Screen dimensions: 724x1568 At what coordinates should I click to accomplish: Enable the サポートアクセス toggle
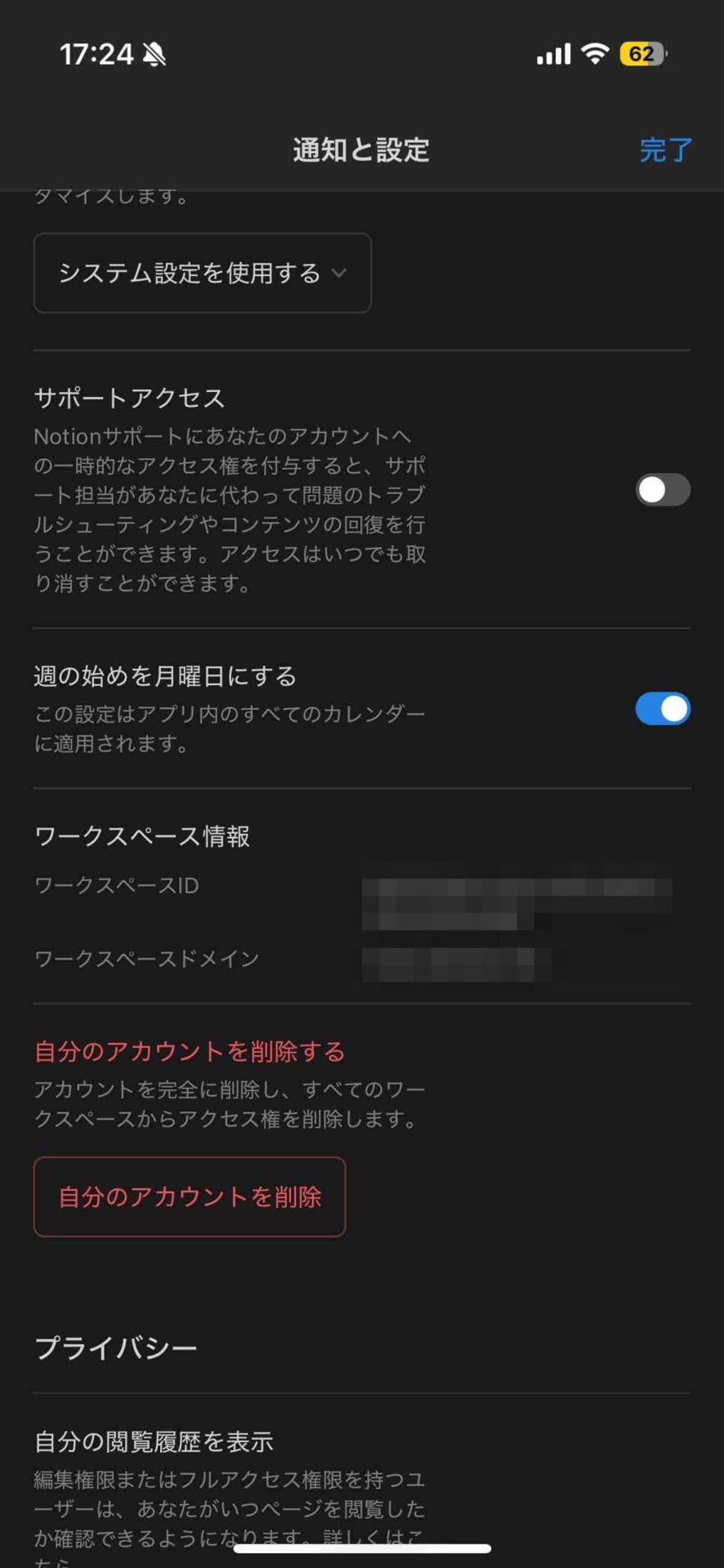pyautogui.click(x=663, y=490)
